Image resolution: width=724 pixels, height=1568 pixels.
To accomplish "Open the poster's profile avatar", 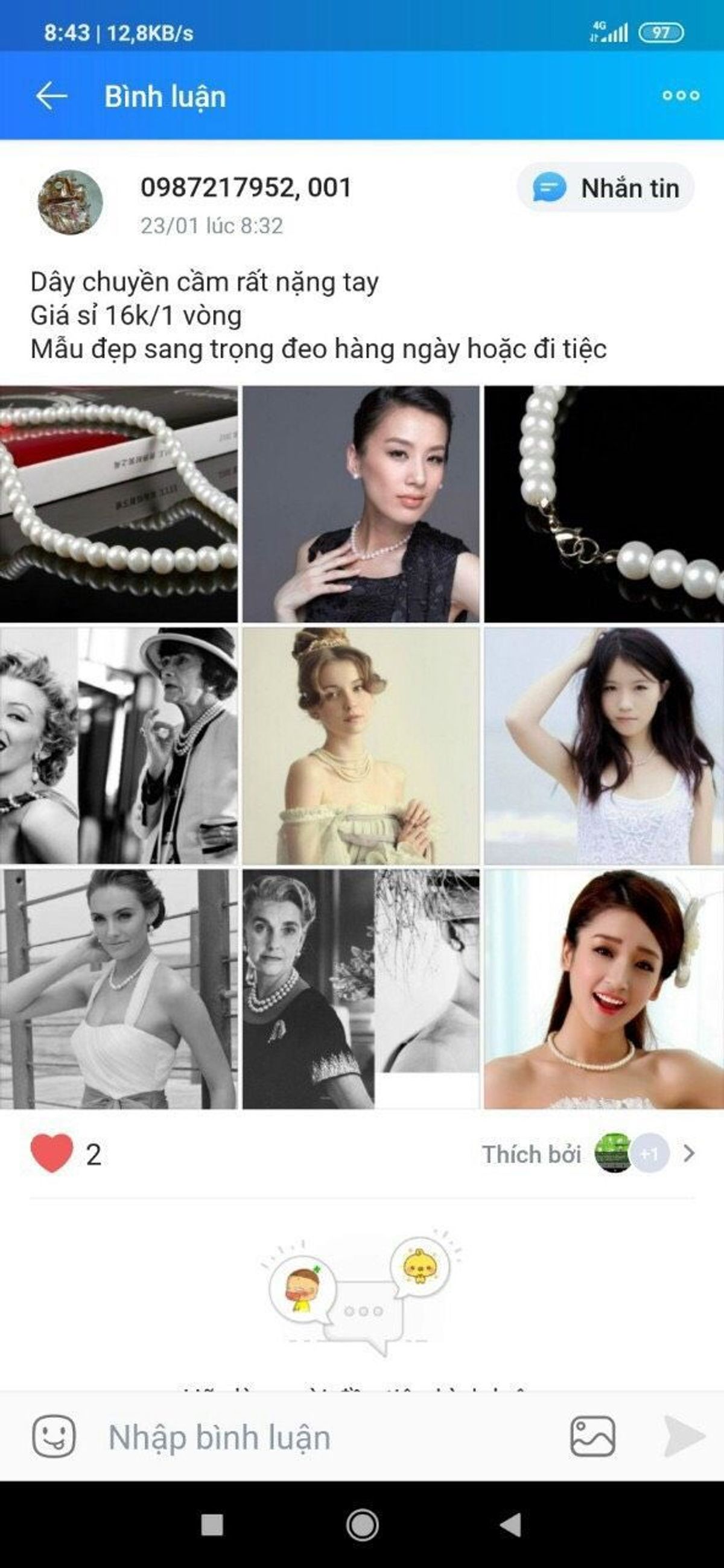I will coord(70,202).
